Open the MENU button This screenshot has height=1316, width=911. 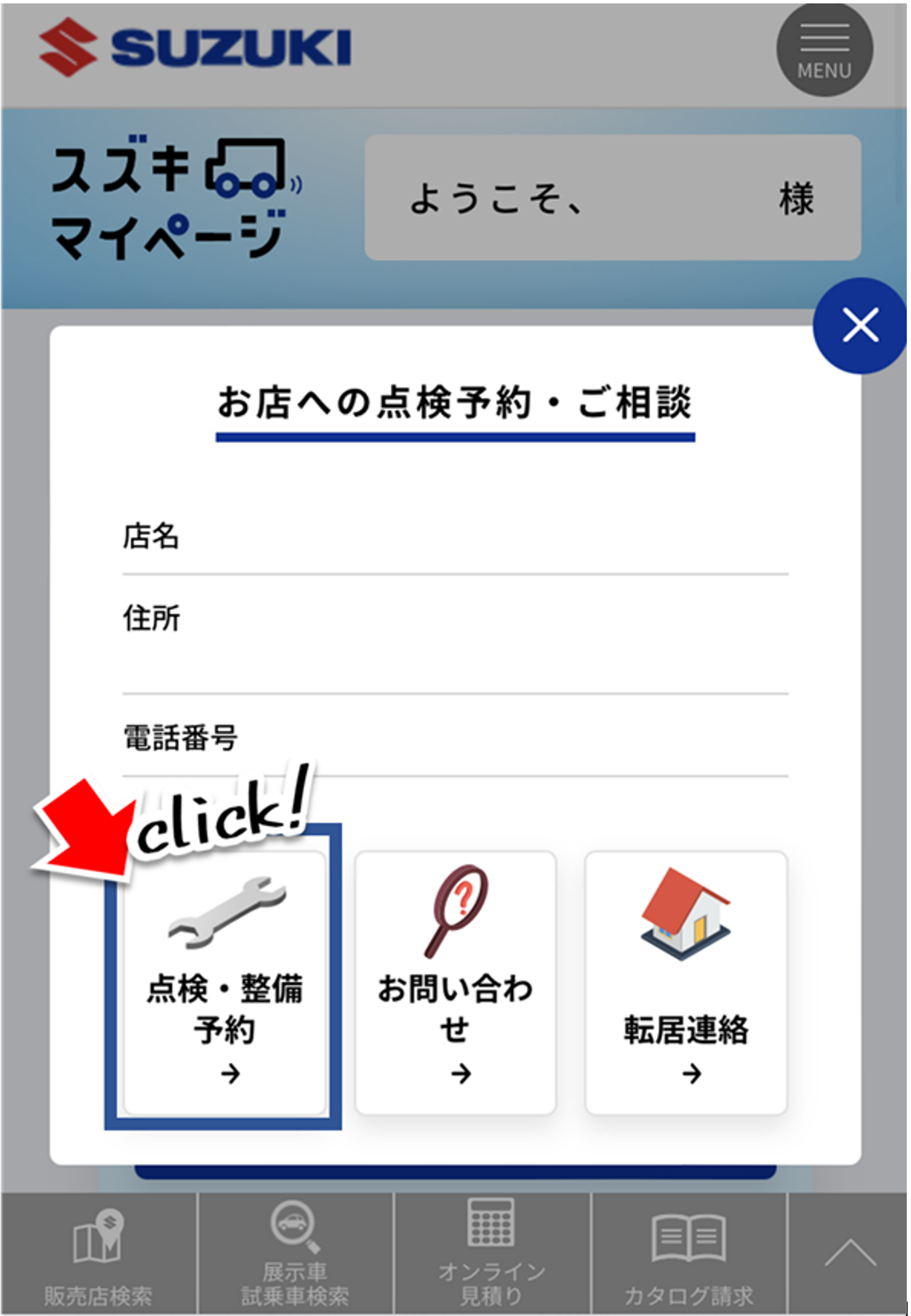pyautogui.click(x=823, y=49)
